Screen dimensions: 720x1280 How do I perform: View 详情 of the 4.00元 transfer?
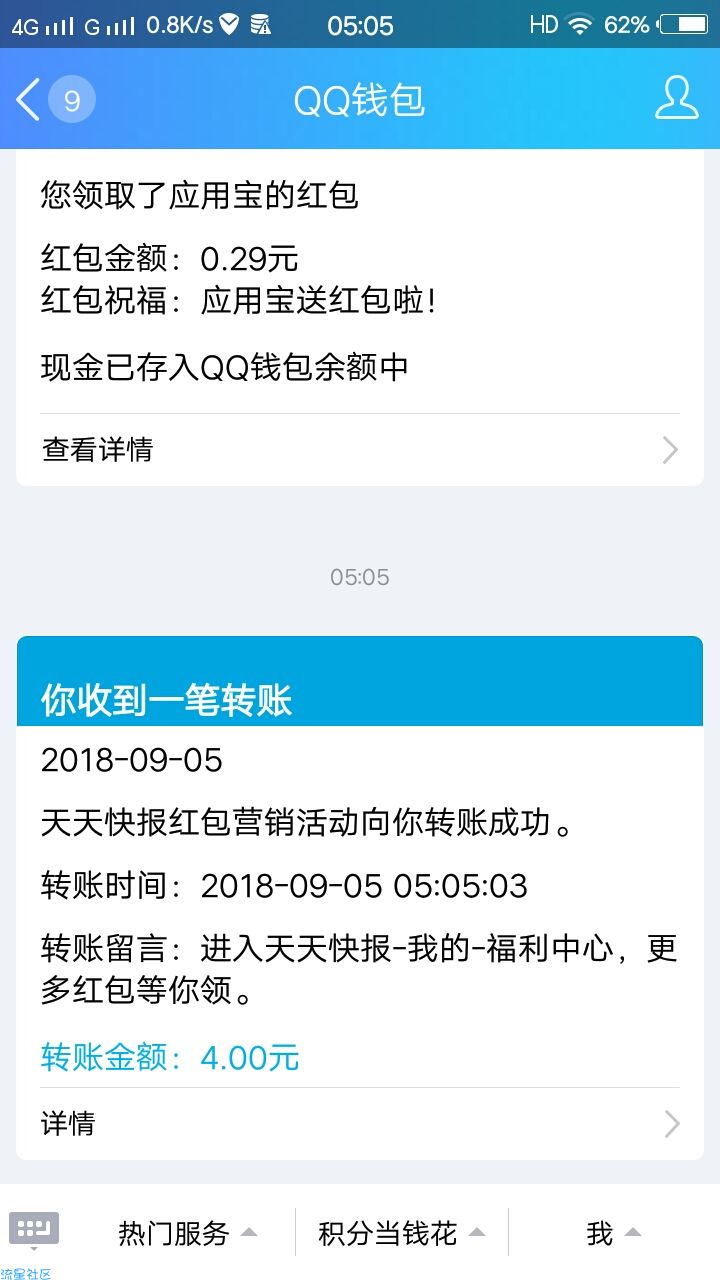(359, 1123)
